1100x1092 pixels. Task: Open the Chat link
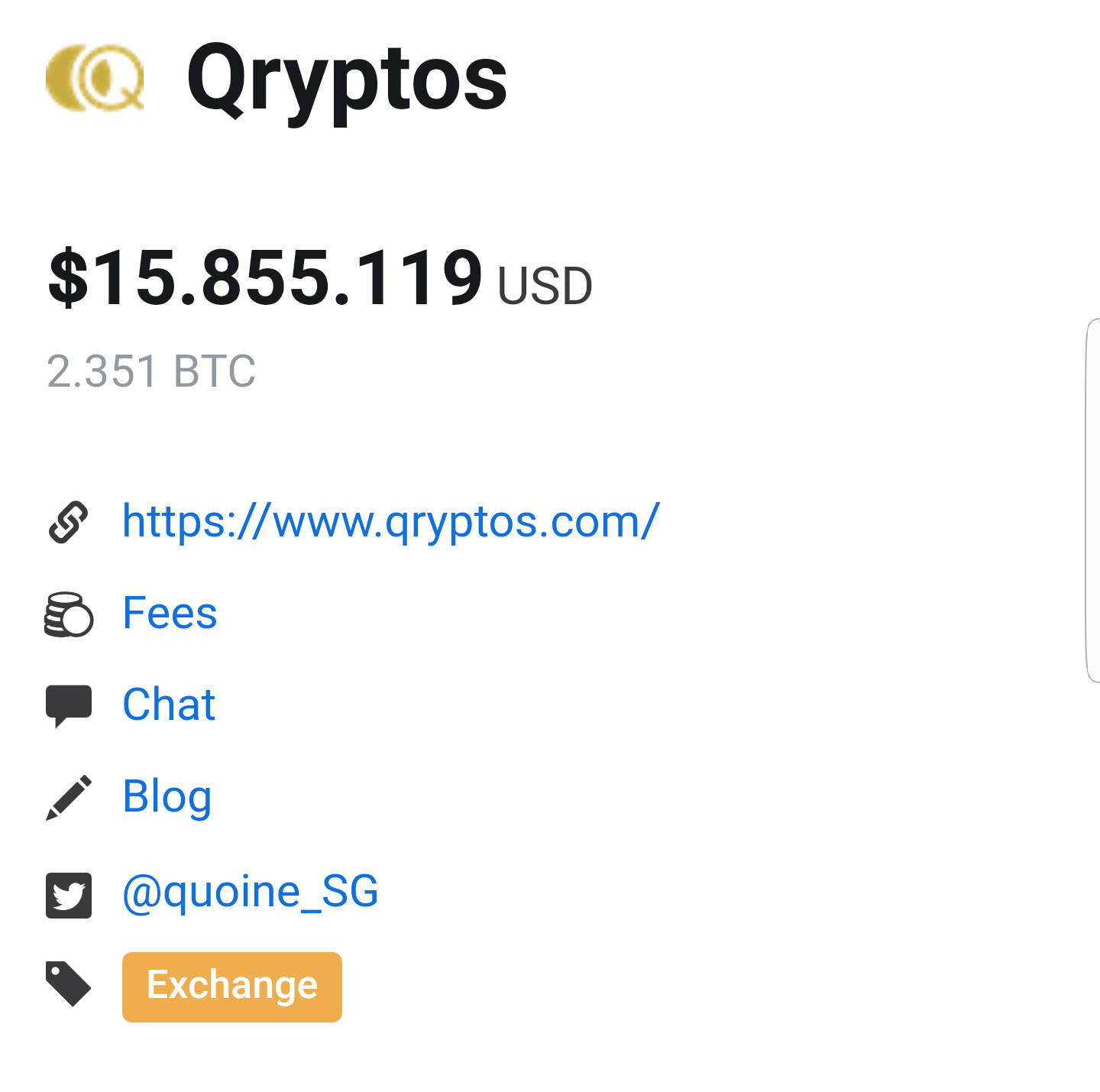click(169, 705)
